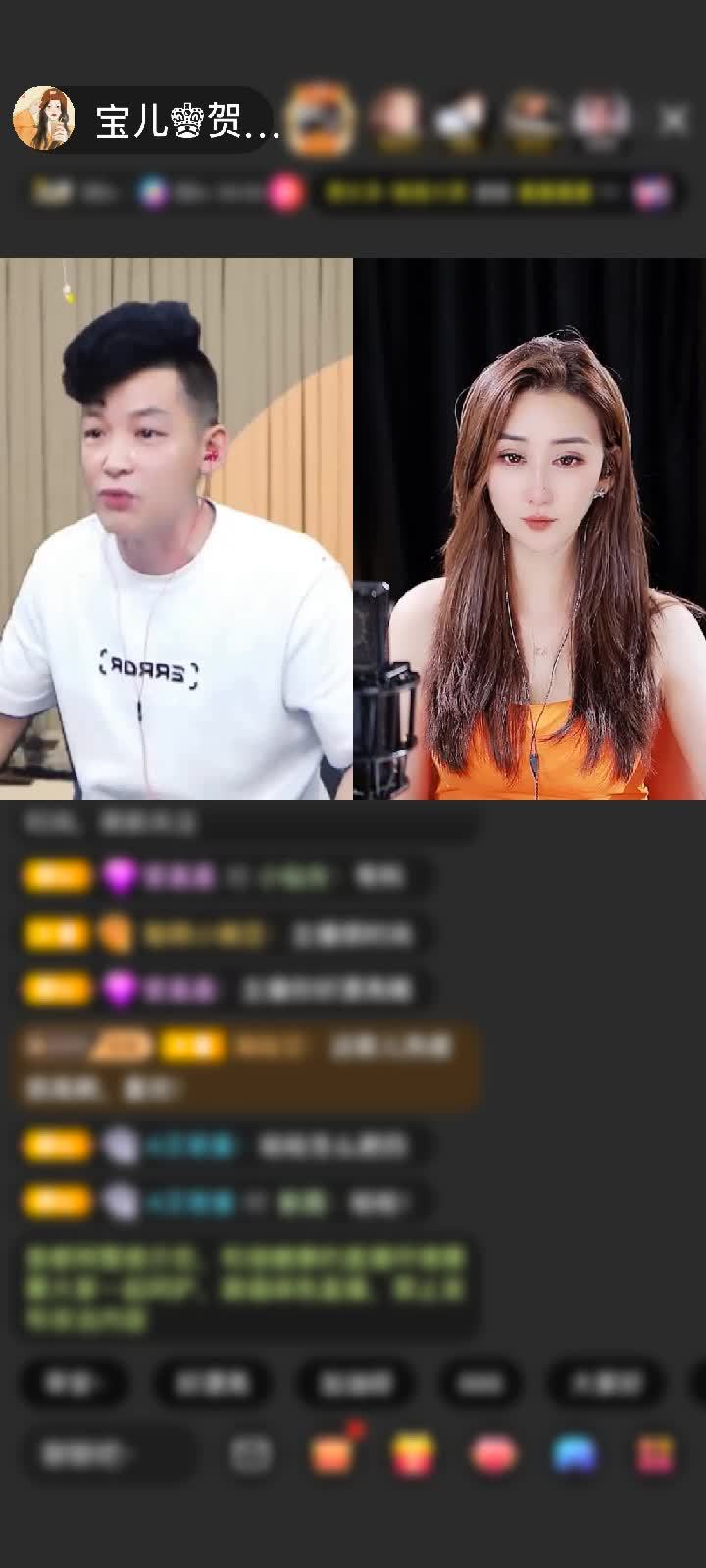Tap the gray square icon beside comment box
This screenshot has width=706, height=1568.
click(251, 1454)
